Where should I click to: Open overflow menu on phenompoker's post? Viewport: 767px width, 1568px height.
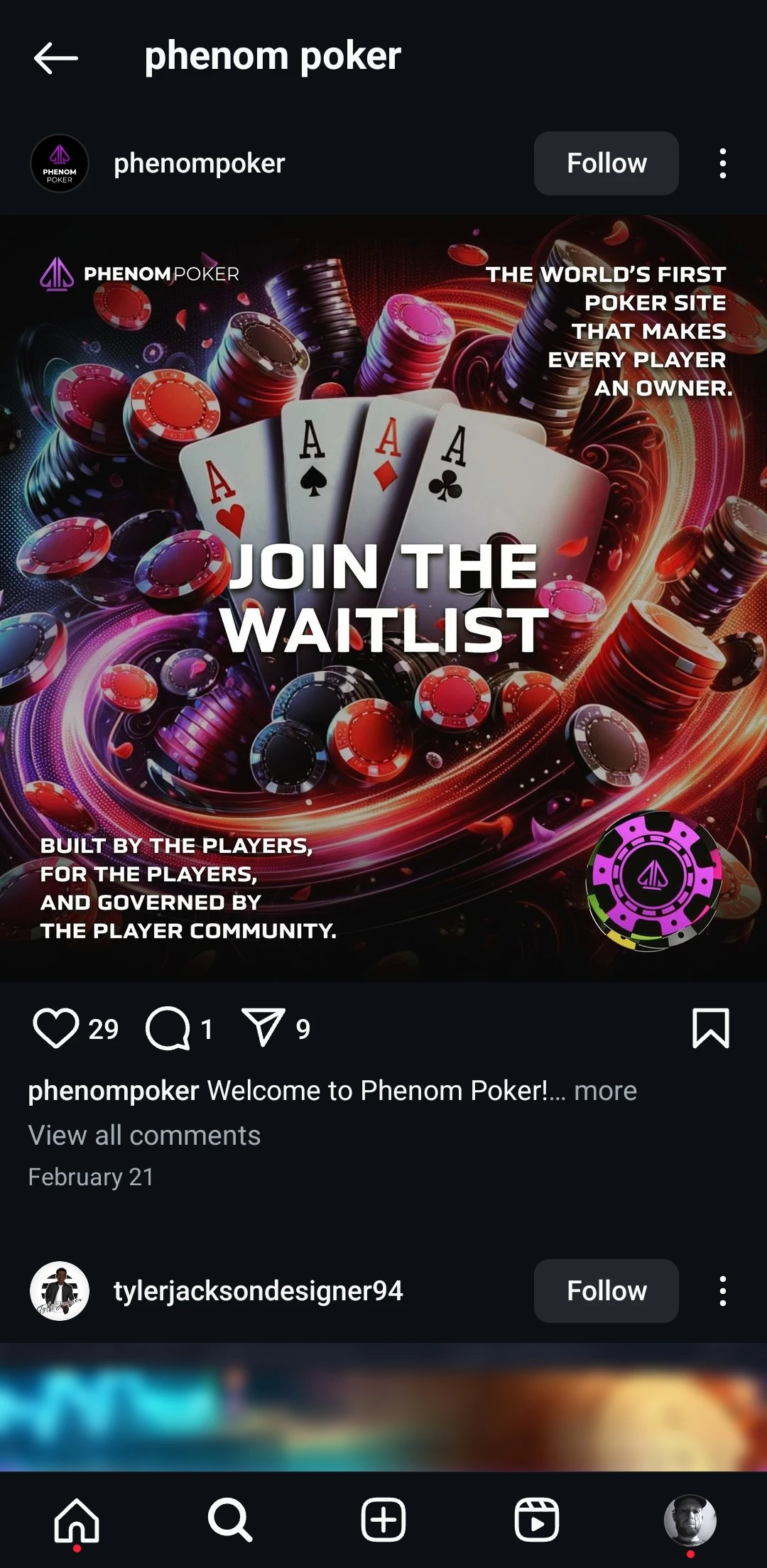tap(722, 163)
